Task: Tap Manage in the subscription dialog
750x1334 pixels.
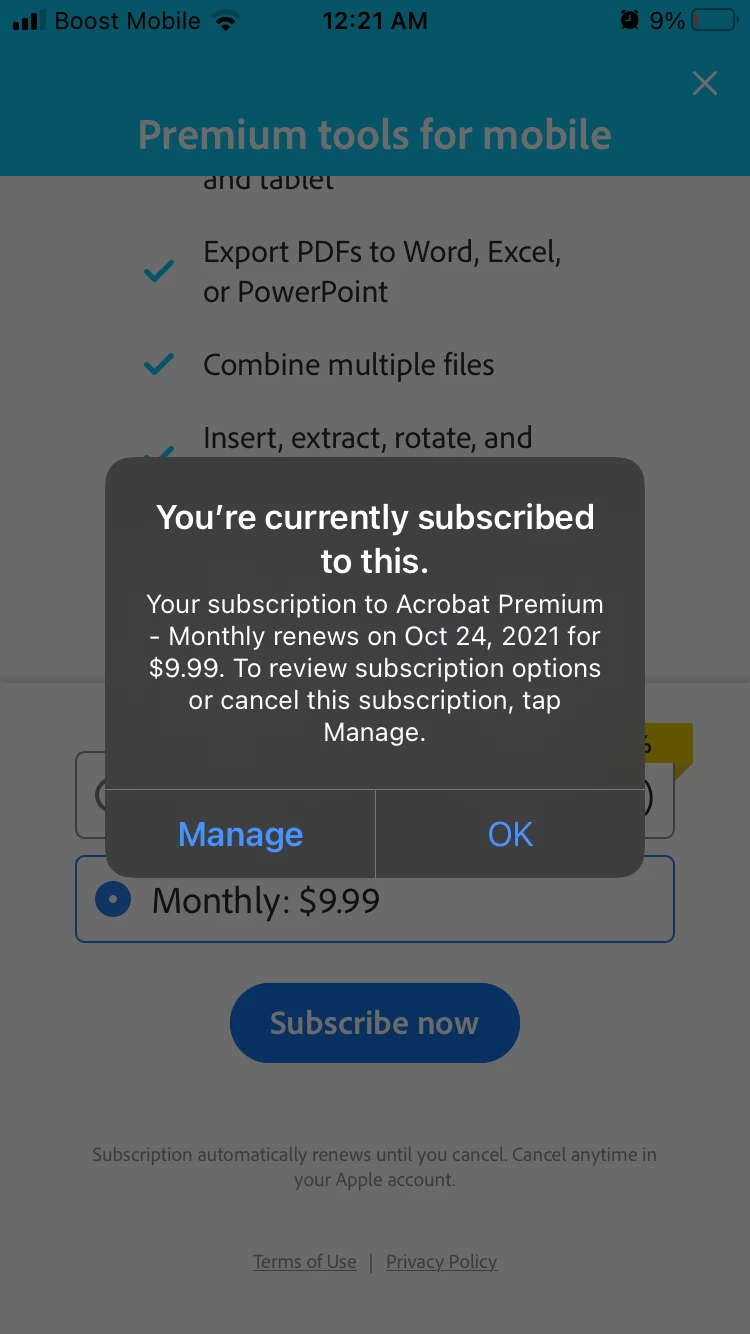Action: pyautogui.click(x=240, y=834)
